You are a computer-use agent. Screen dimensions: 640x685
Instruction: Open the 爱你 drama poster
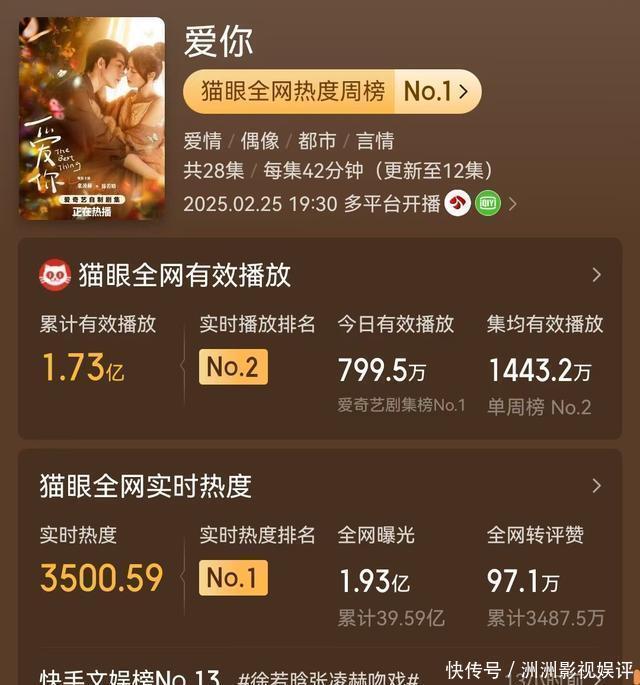tap(92, 118)
